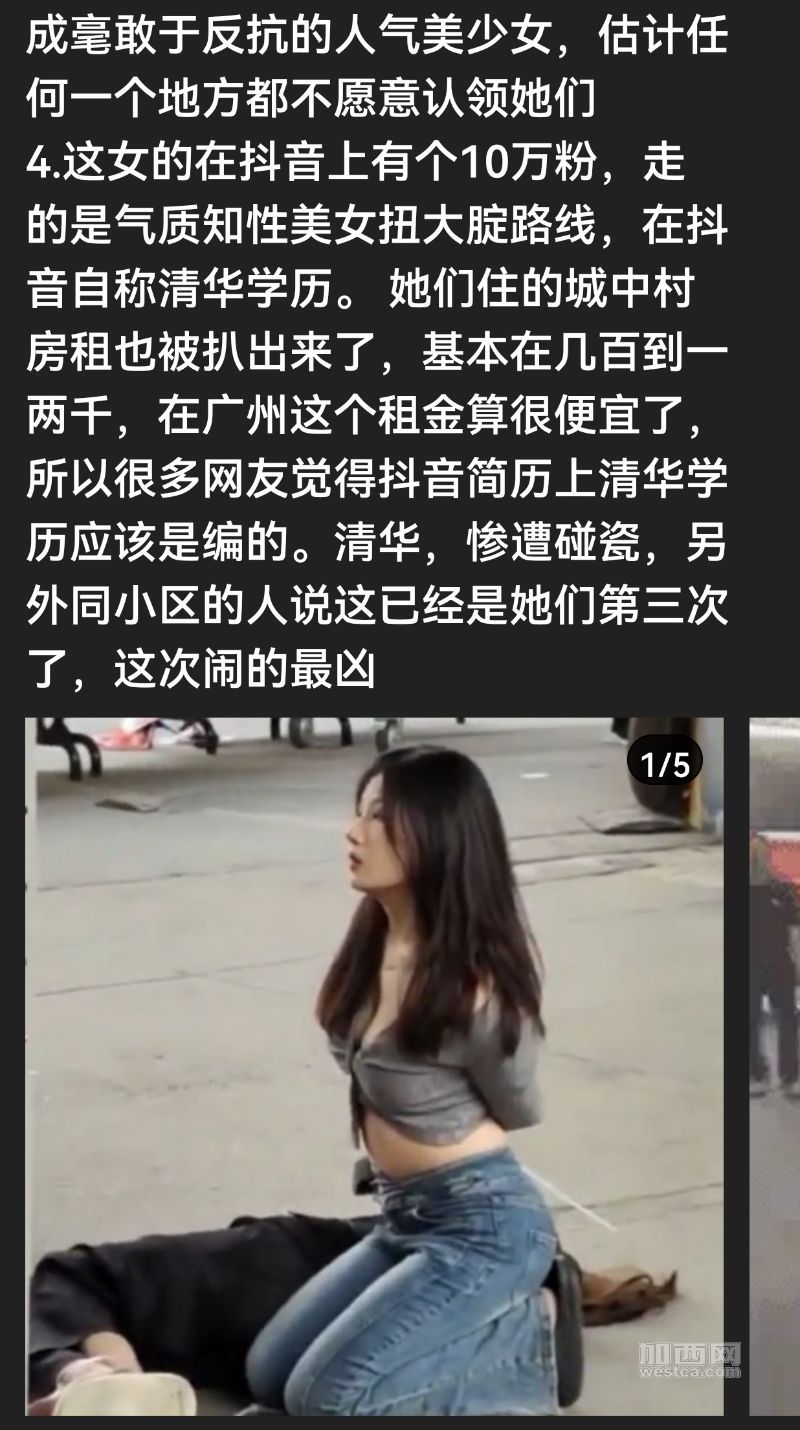Open the partially visible second gallery photo

coord(776,1065)
